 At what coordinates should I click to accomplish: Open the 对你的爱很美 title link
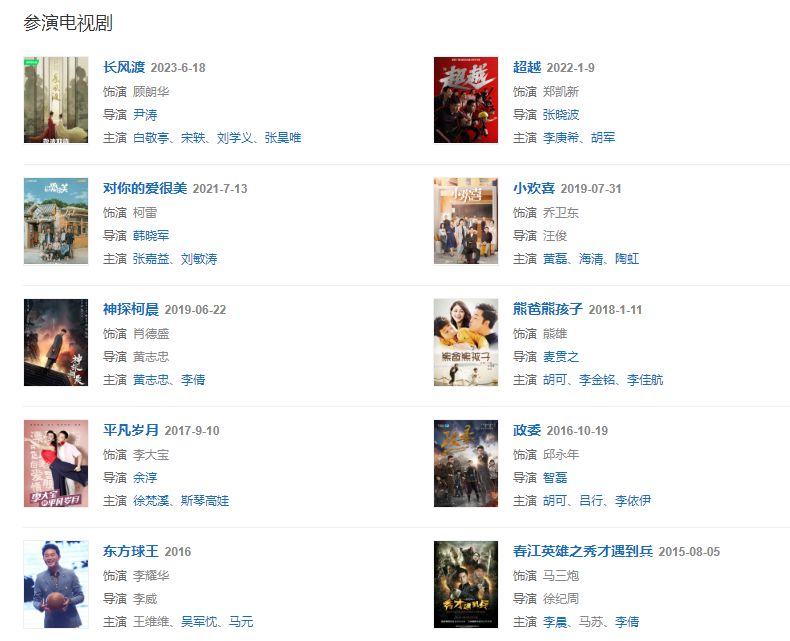pos(145,188)
